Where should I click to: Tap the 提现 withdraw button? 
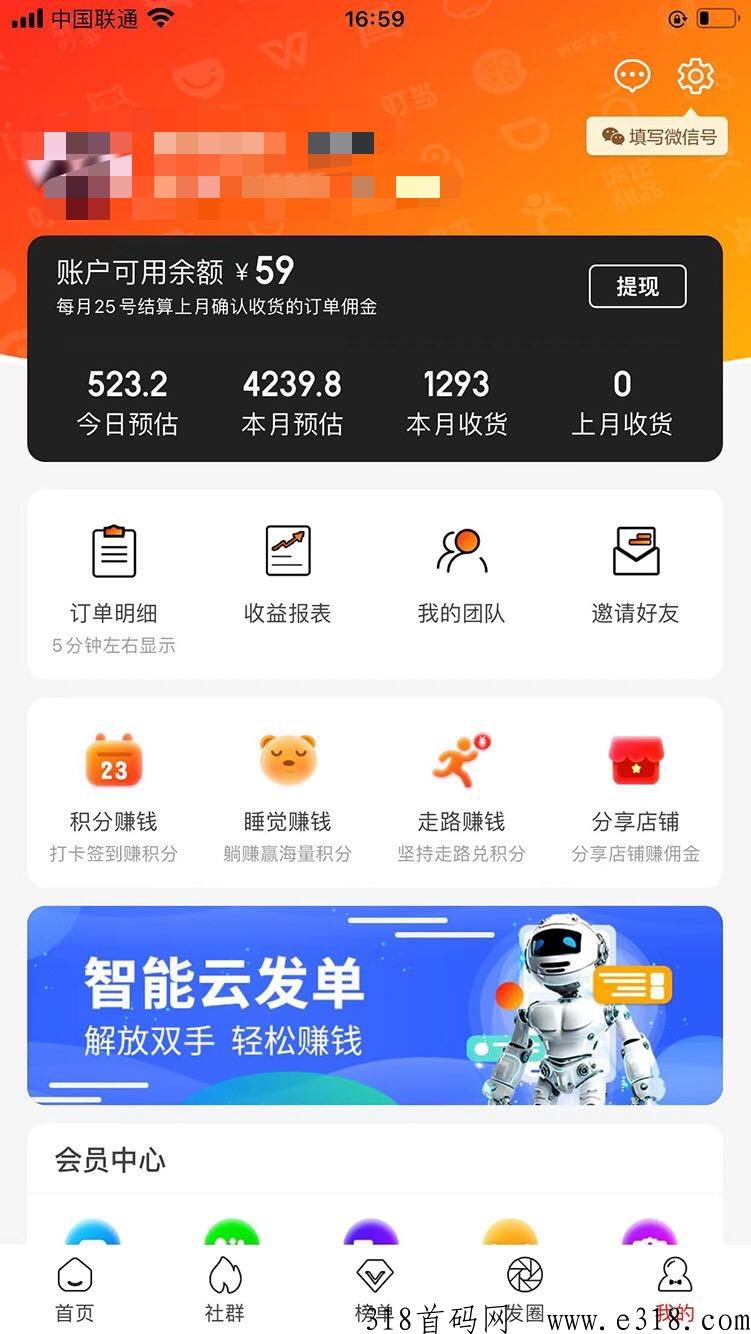pyautogui.click(x=637, y=287)
